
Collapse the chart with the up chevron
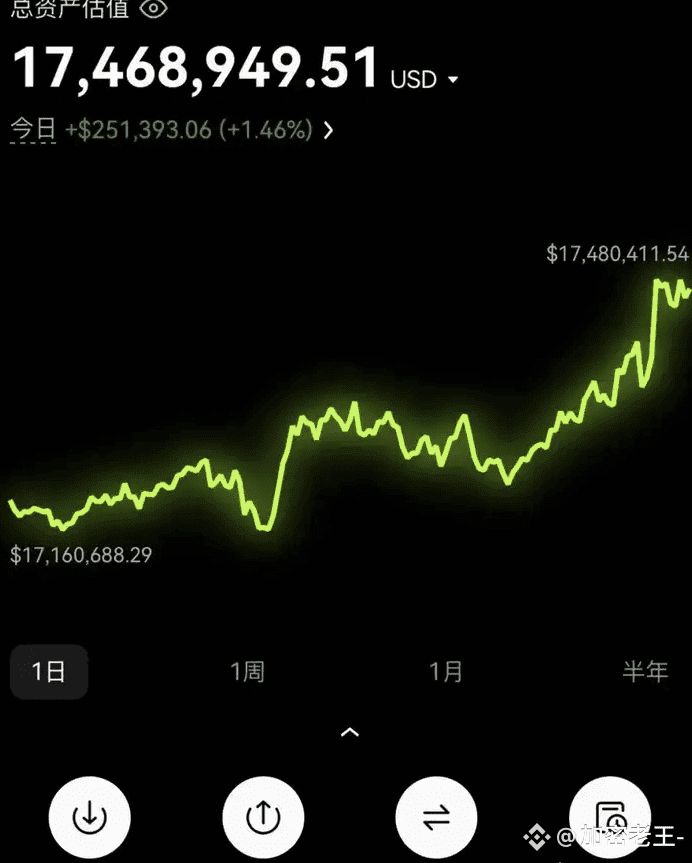click(349, 733)
